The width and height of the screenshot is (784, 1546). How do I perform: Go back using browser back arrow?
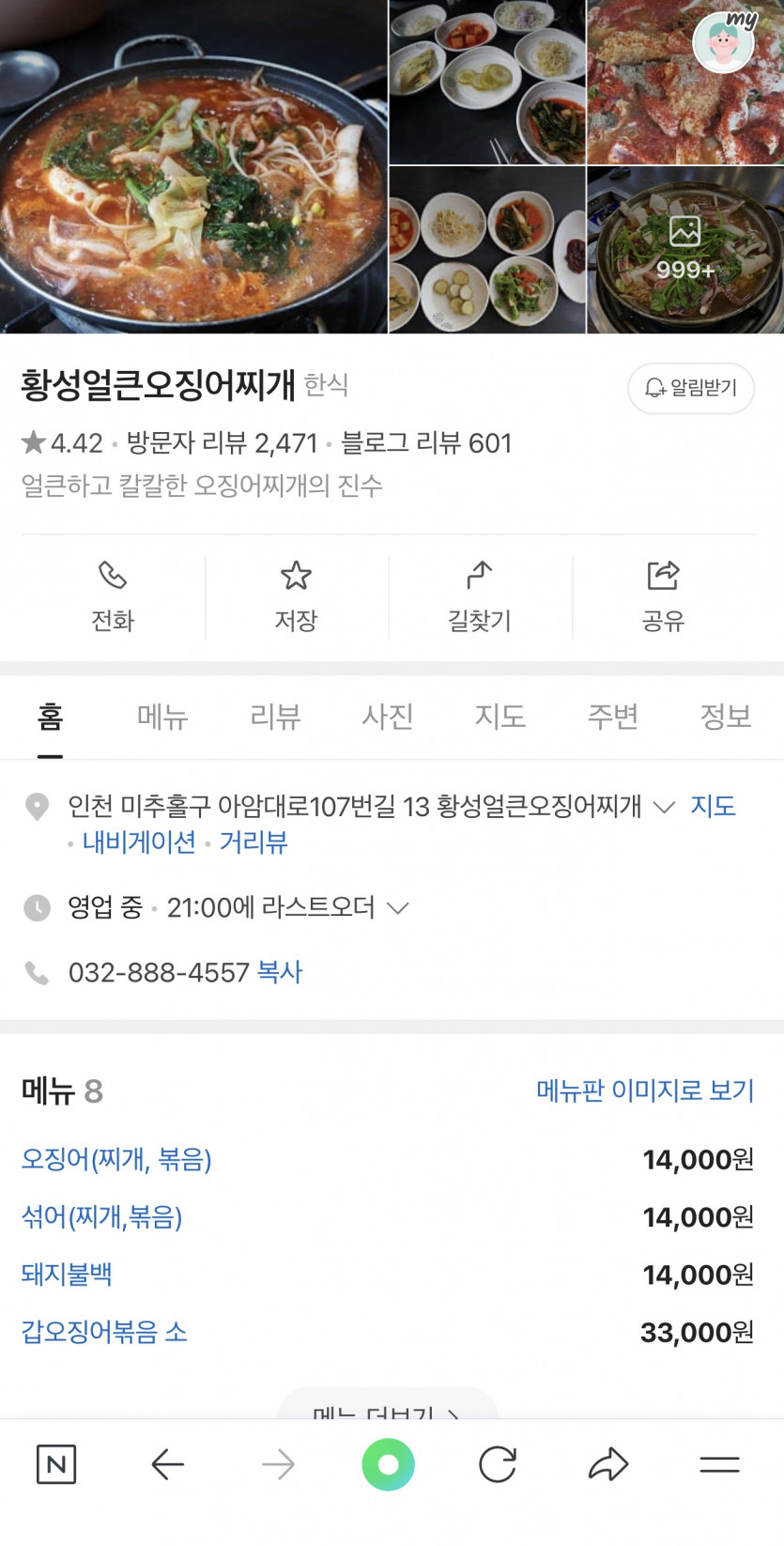coord(167,1464)
